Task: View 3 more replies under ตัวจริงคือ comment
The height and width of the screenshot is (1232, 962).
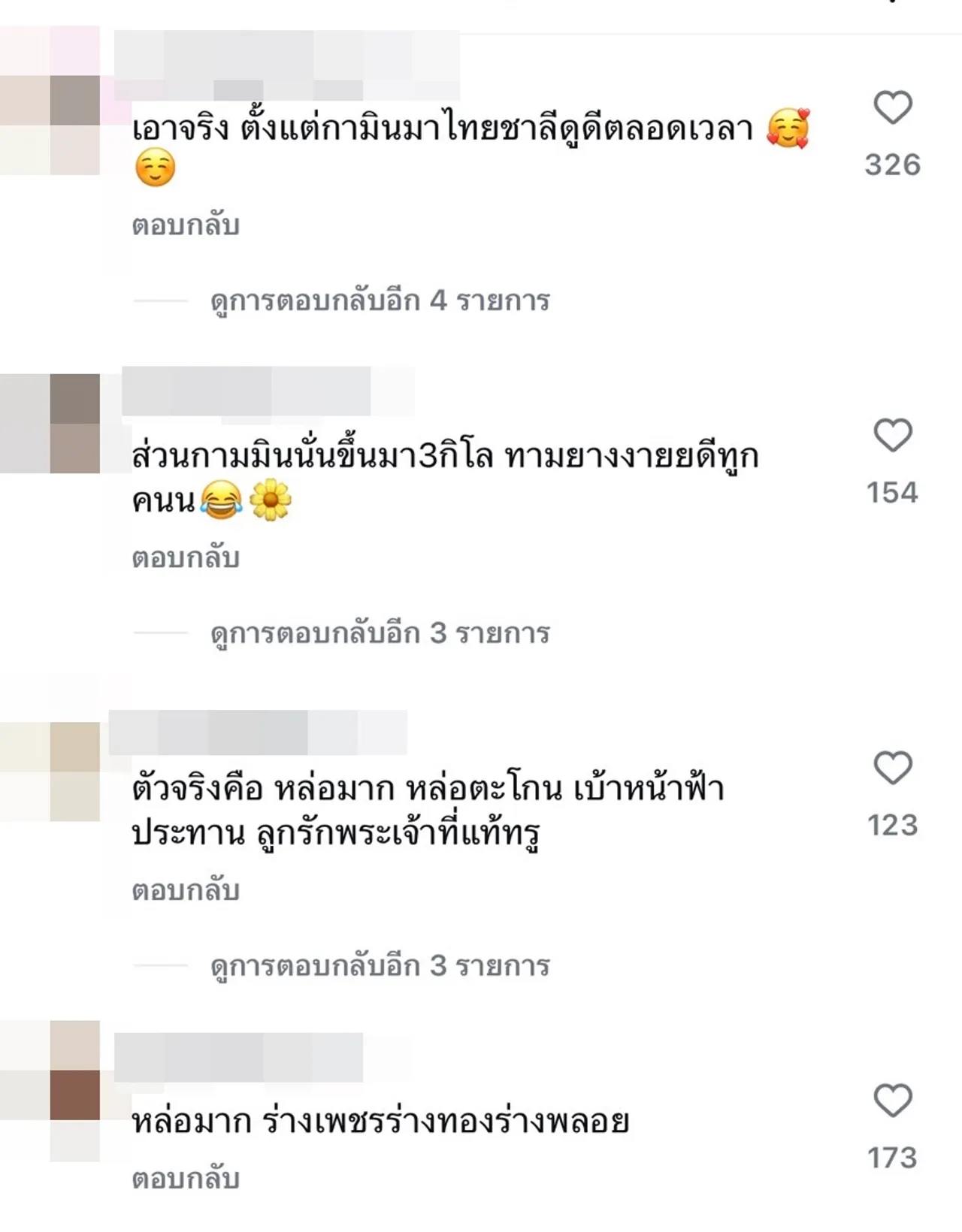Action: click(x=380, y=966)
